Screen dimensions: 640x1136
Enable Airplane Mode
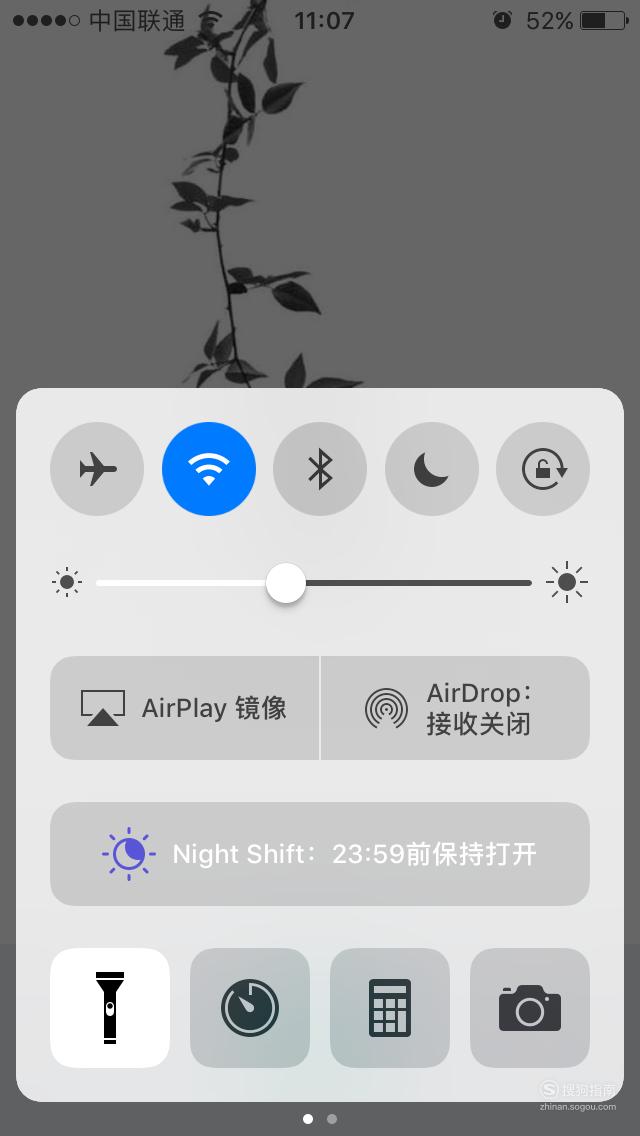97,469
